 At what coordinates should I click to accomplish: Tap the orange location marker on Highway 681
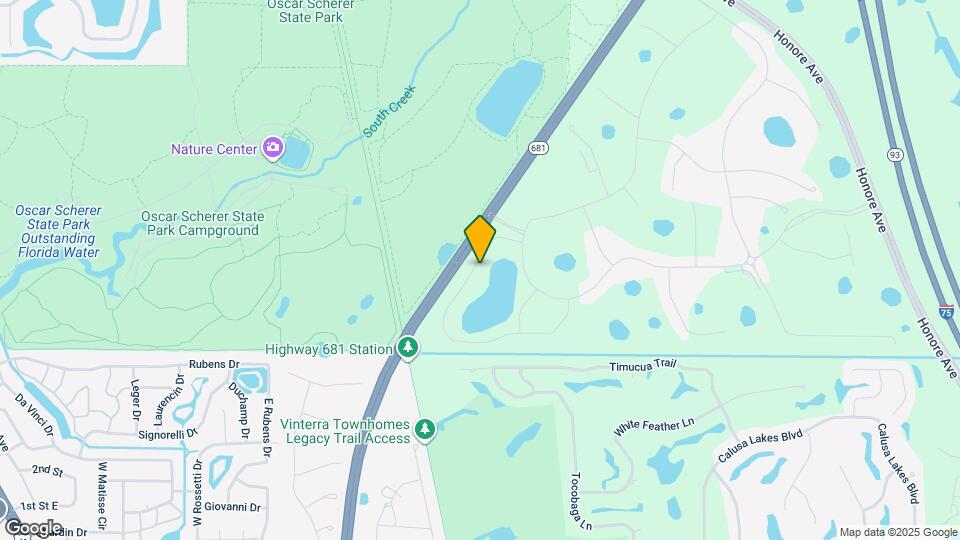coord(480,238)
